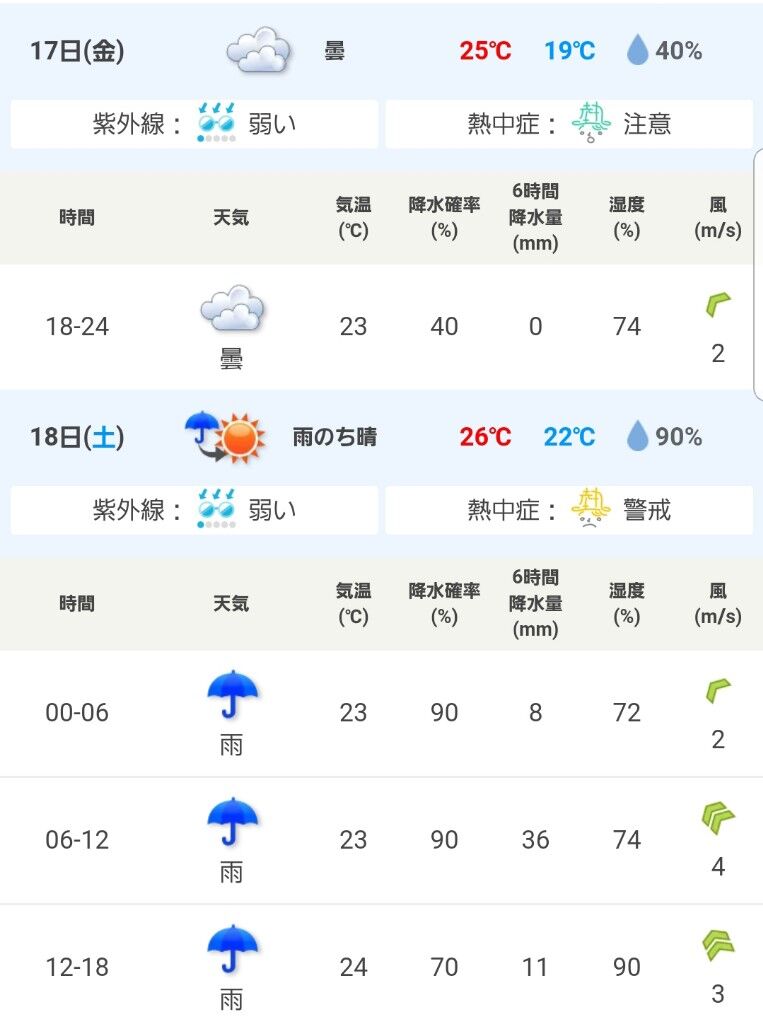Open the 熱中症 注意 info for 17日(金)
Screen dimensions: 763x1024
[x=569, y=124]
